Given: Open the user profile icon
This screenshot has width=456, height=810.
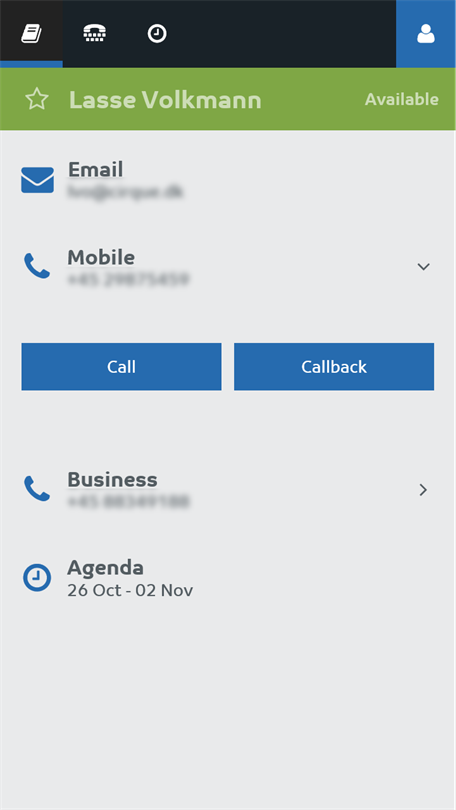Looking at the screenshot, I should [426, 34].
